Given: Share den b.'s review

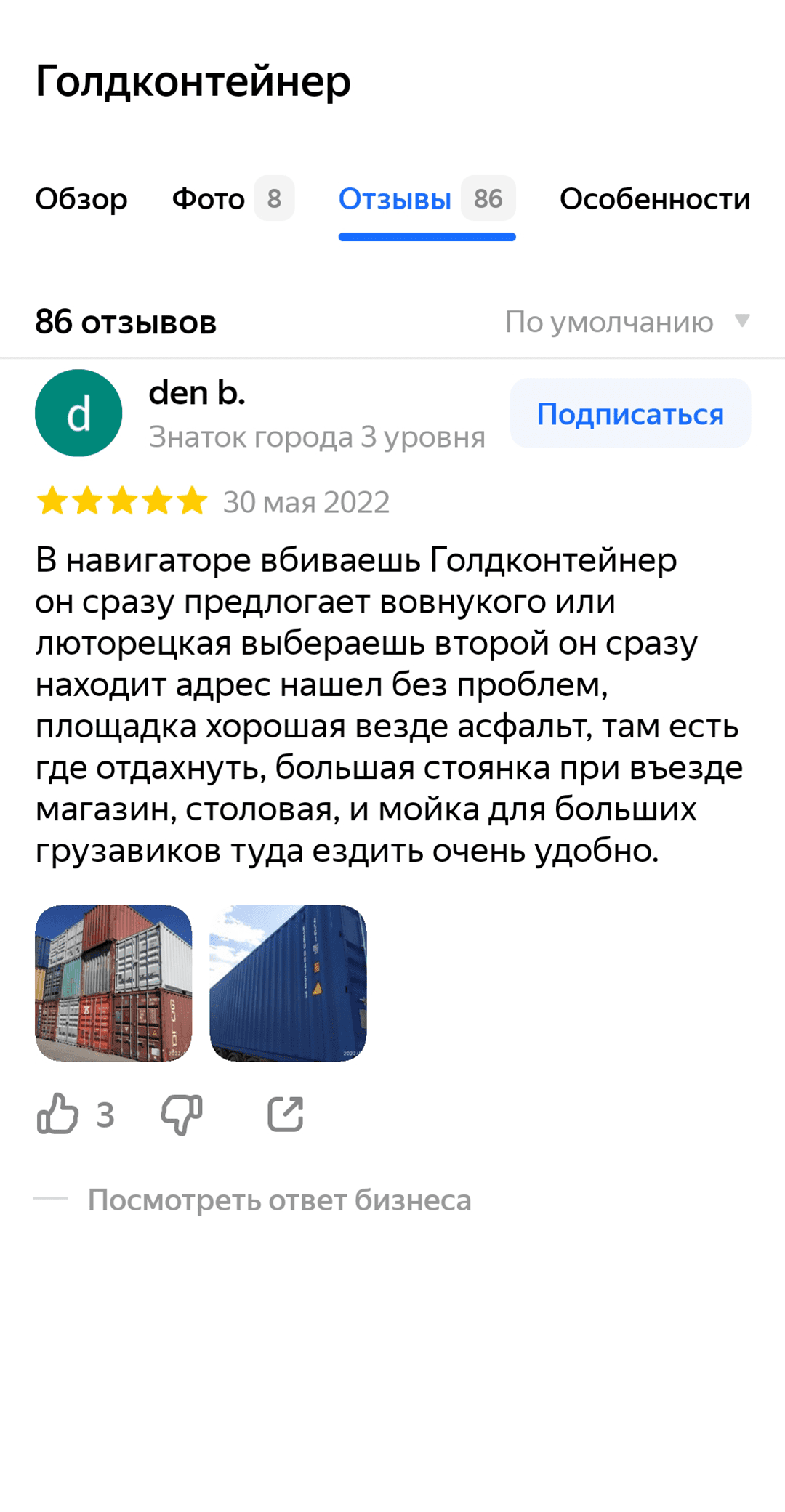Looking at the screenshot, I should (x=285, y=1114).
